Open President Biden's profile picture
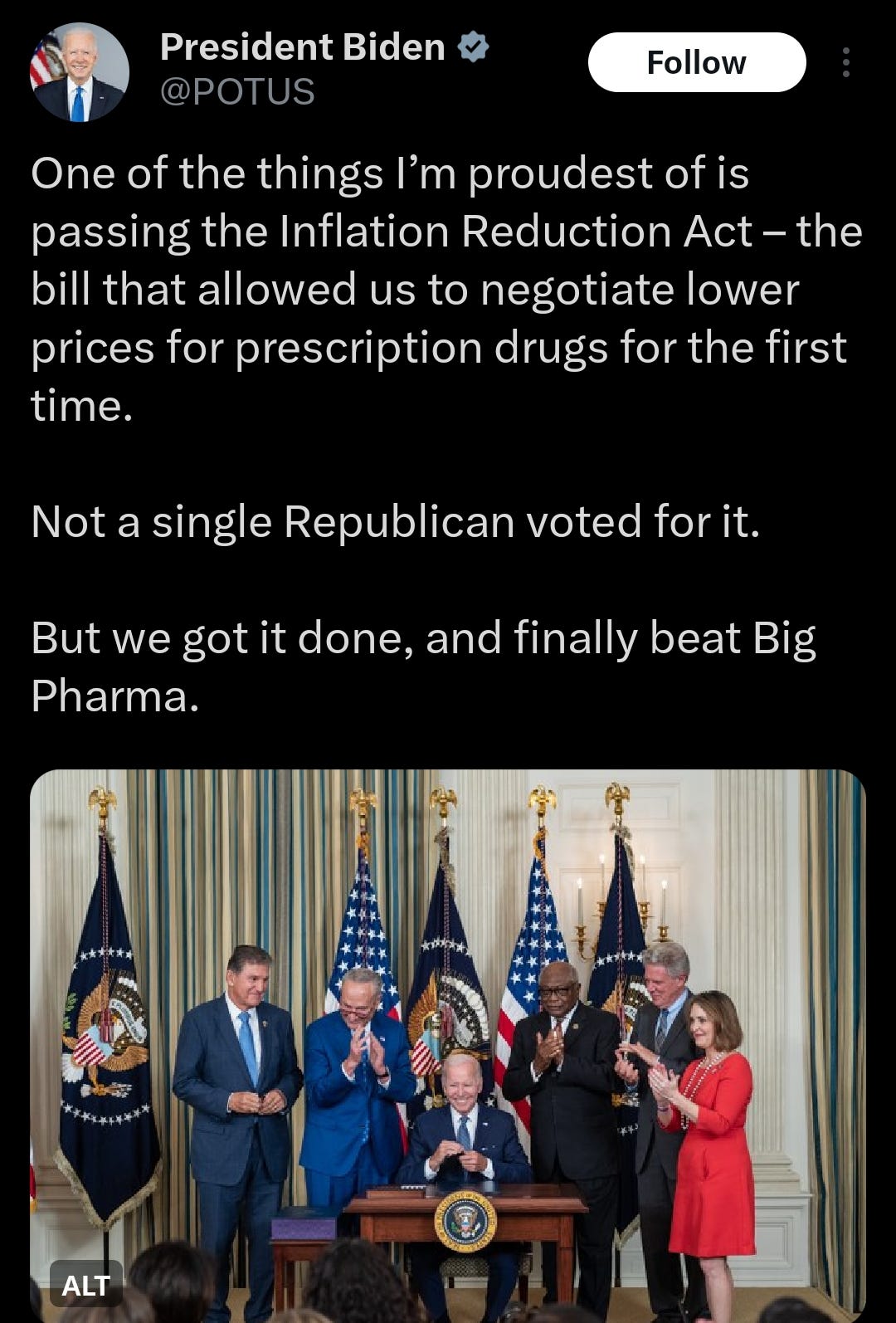Screen dimensions: 896x1323 [79, 72]
